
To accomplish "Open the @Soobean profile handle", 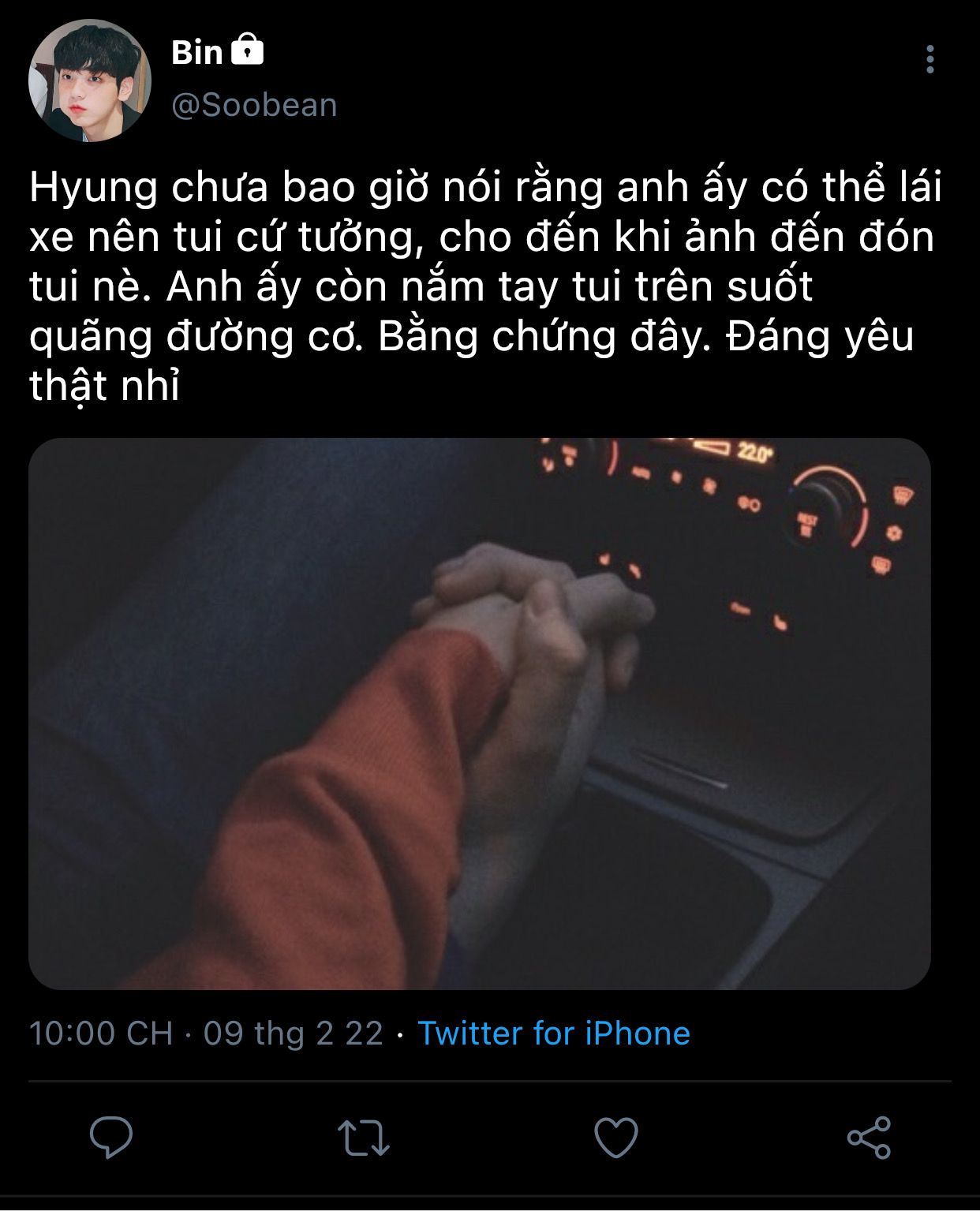I will click(x=254, y=105).
